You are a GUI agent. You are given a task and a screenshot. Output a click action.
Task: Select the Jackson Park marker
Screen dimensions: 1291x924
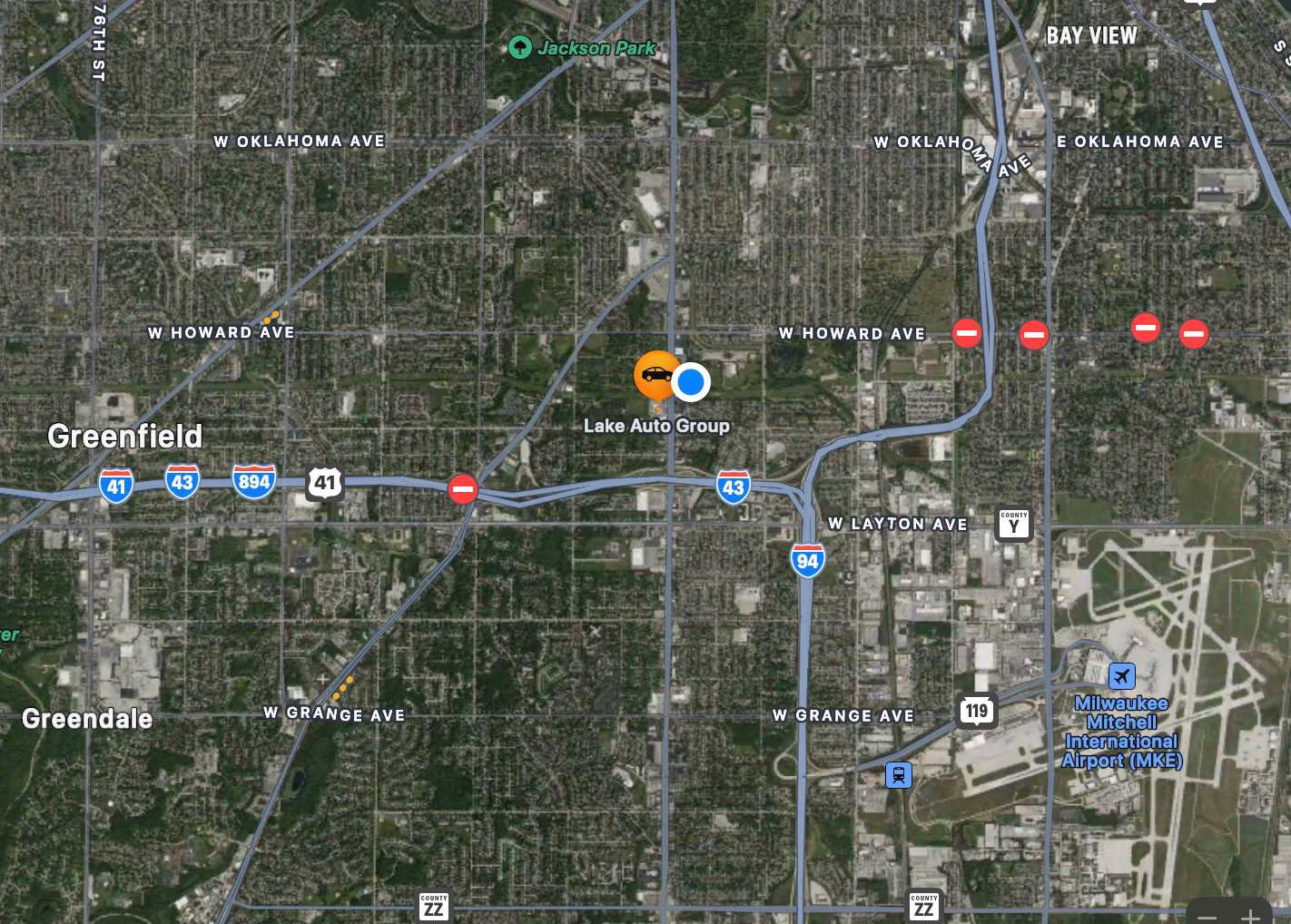(x=520, y=47)
